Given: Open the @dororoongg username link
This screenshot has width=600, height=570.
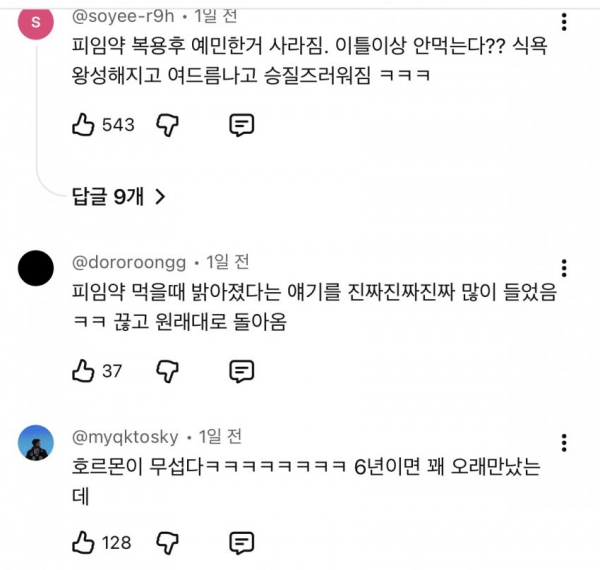Looking at the screenshot, I should point(129,262).
